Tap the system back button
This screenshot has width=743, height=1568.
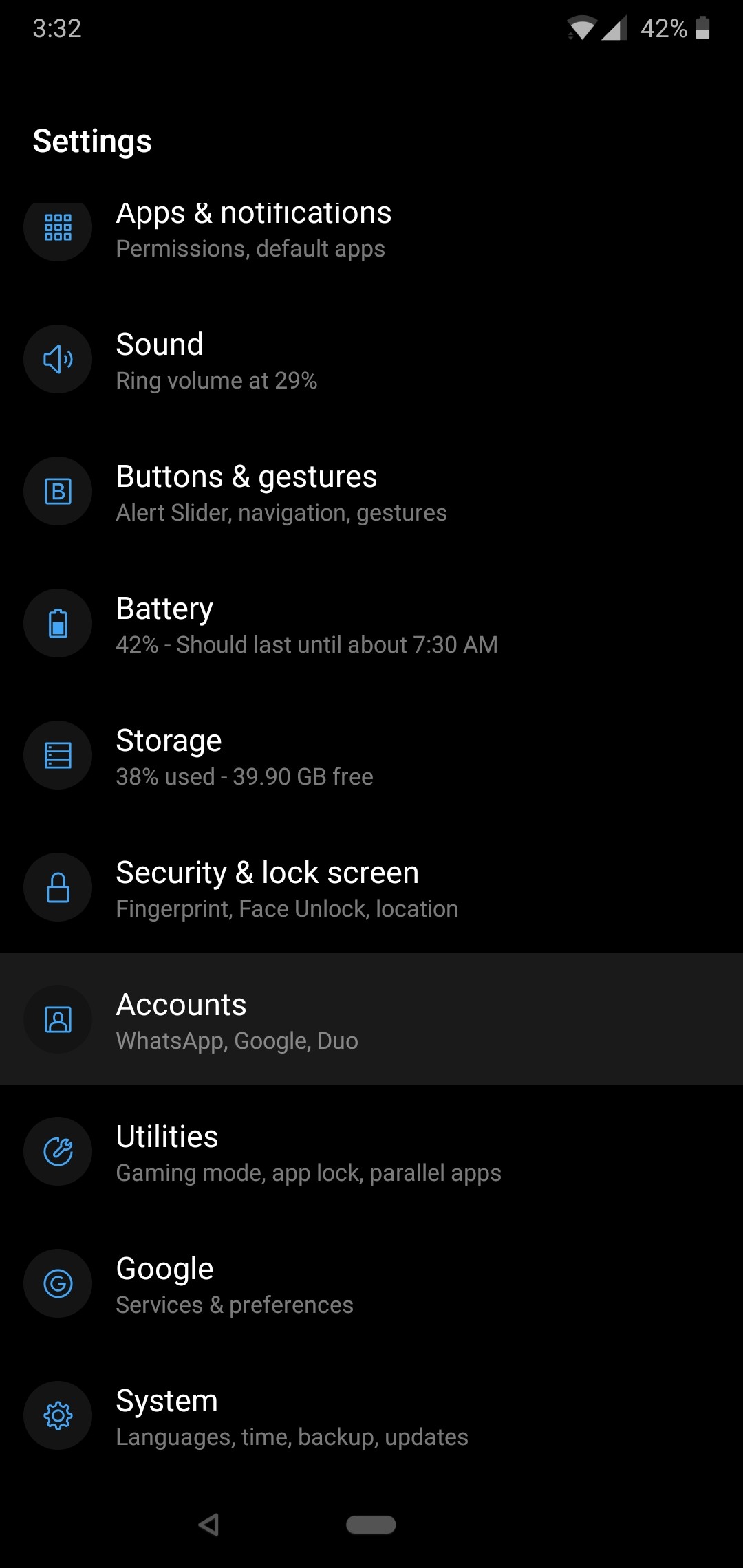(x=208, y=1525)
